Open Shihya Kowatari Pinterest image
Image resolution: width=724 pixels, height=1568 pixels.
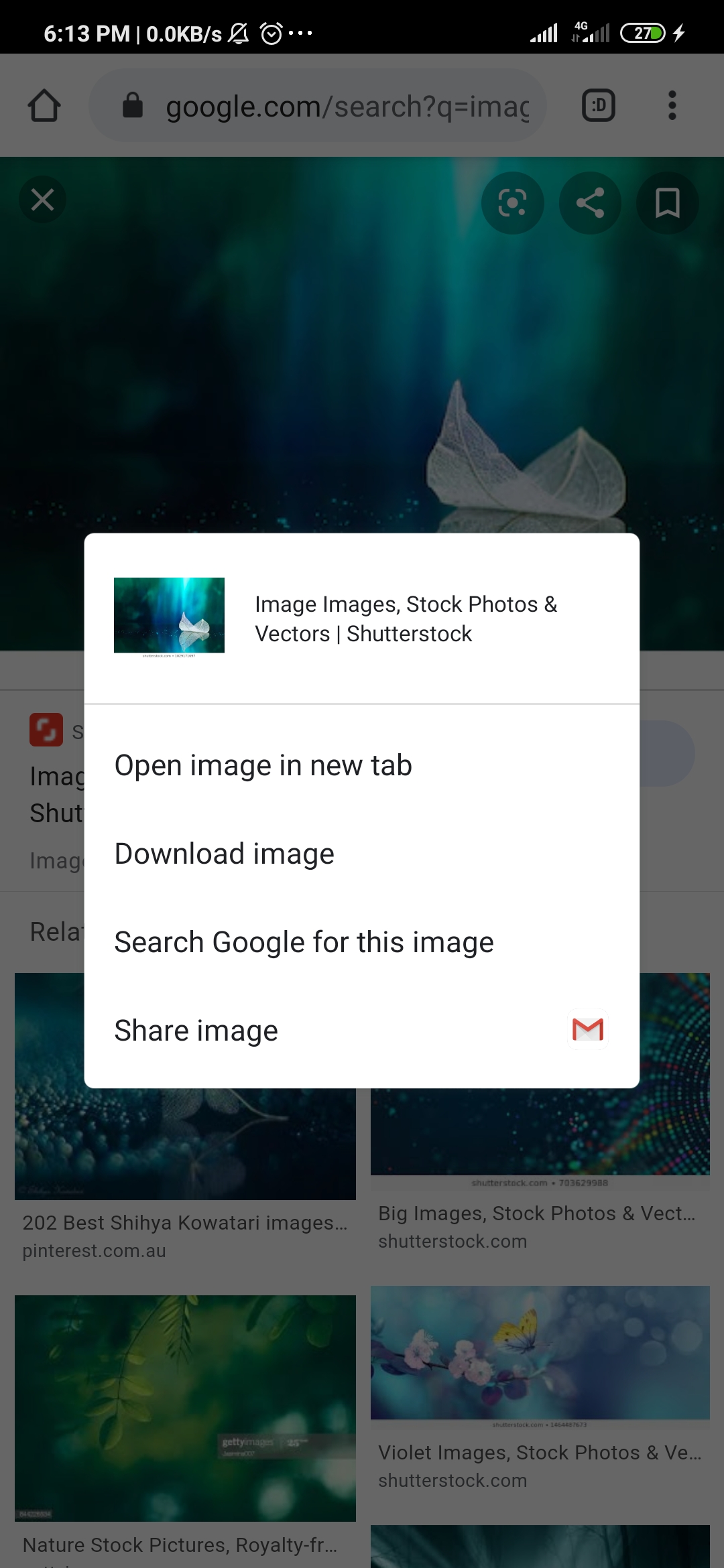(x=185, y=1146)
